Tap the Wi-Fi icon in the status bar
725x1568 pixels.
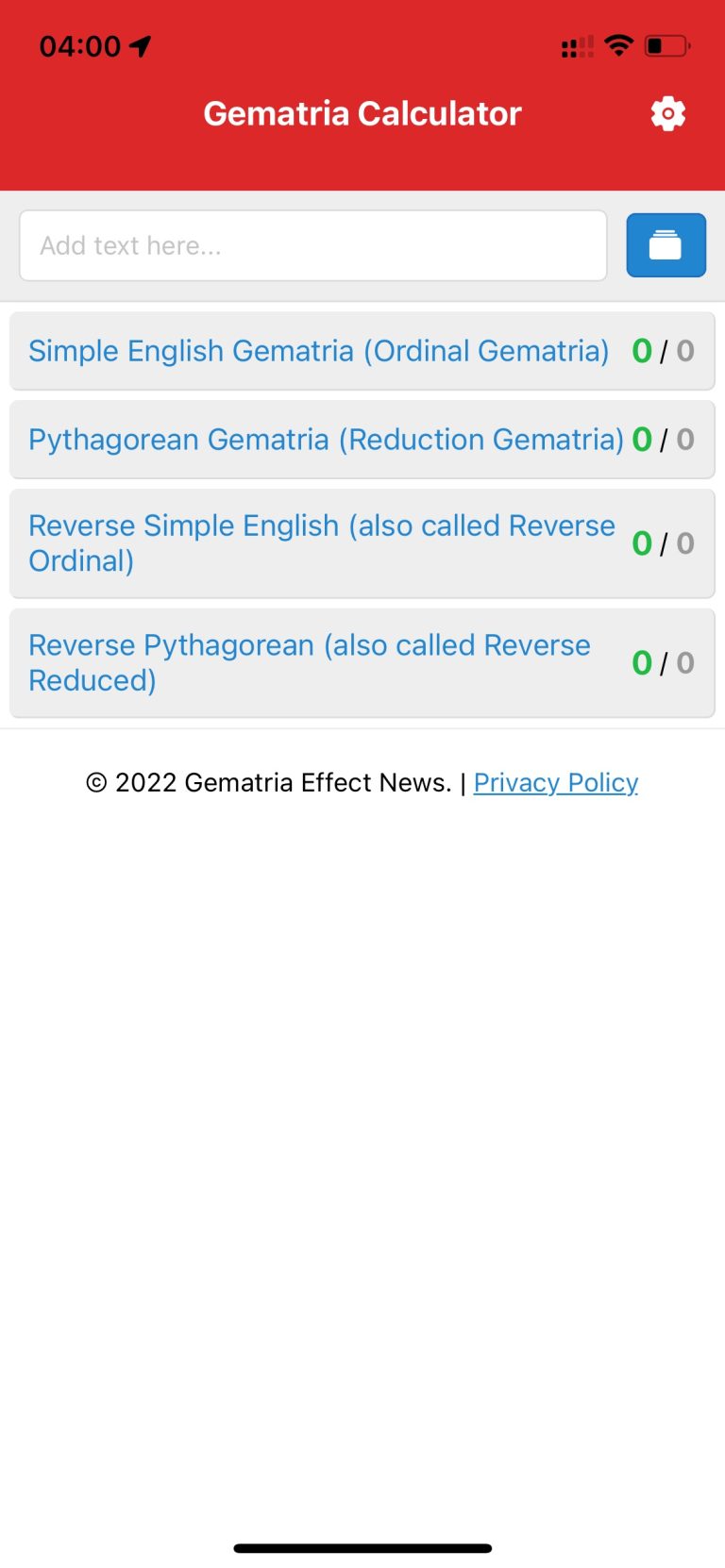pyautogui.click(x=617, y=45)
